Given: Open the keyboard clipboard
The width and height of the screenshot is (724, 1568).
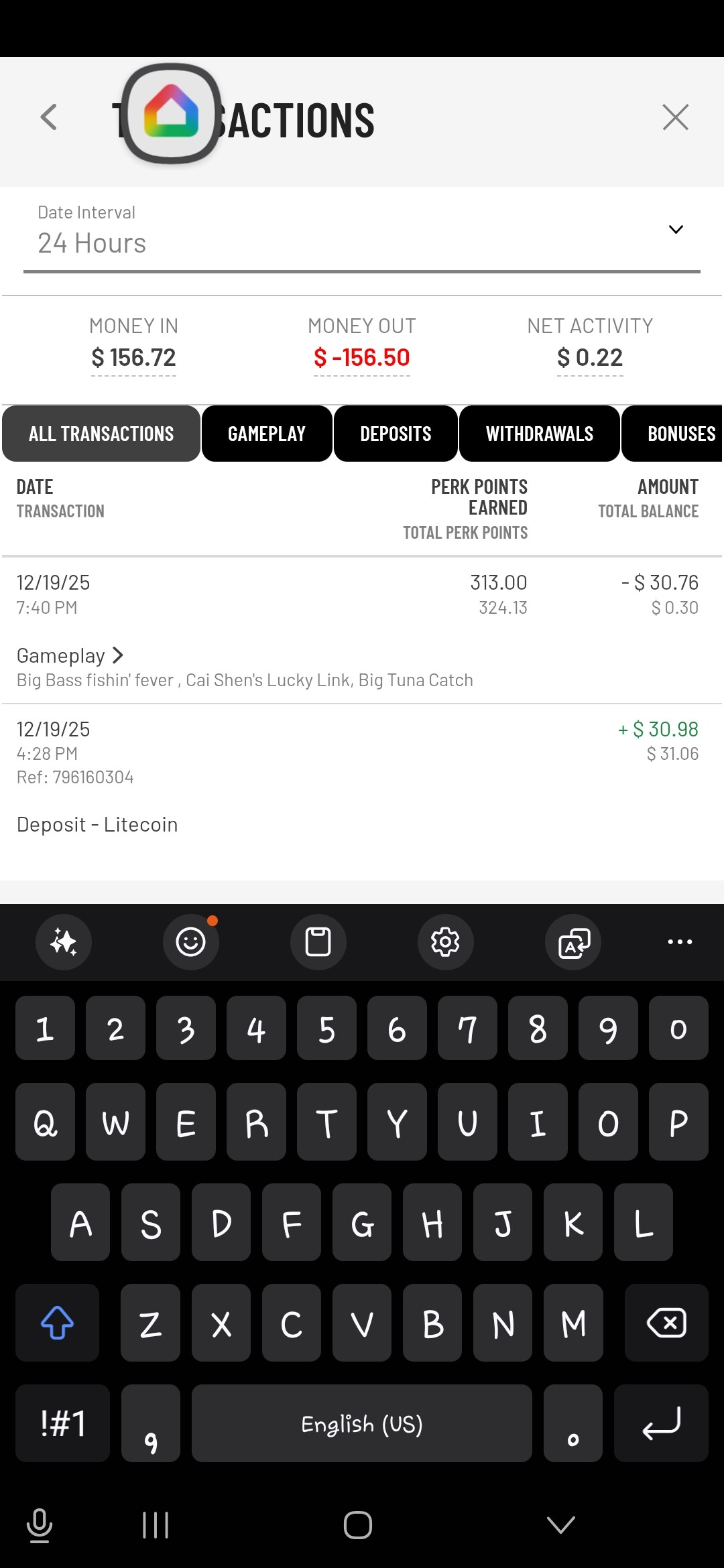Looking at the screenshot, I should pyautogui.click(x=318, y=941).
